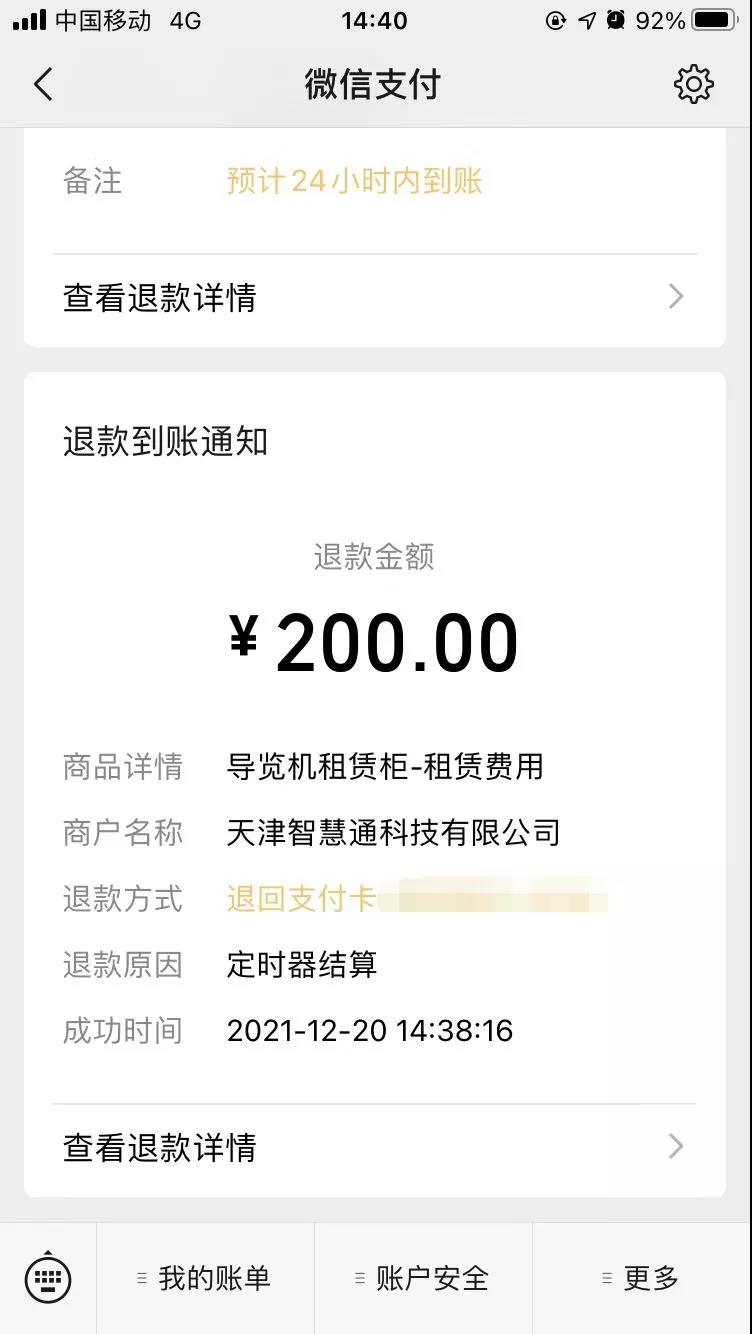Open the 我的账单 menu
752x1334 pixels.
tap(205, 1278)
